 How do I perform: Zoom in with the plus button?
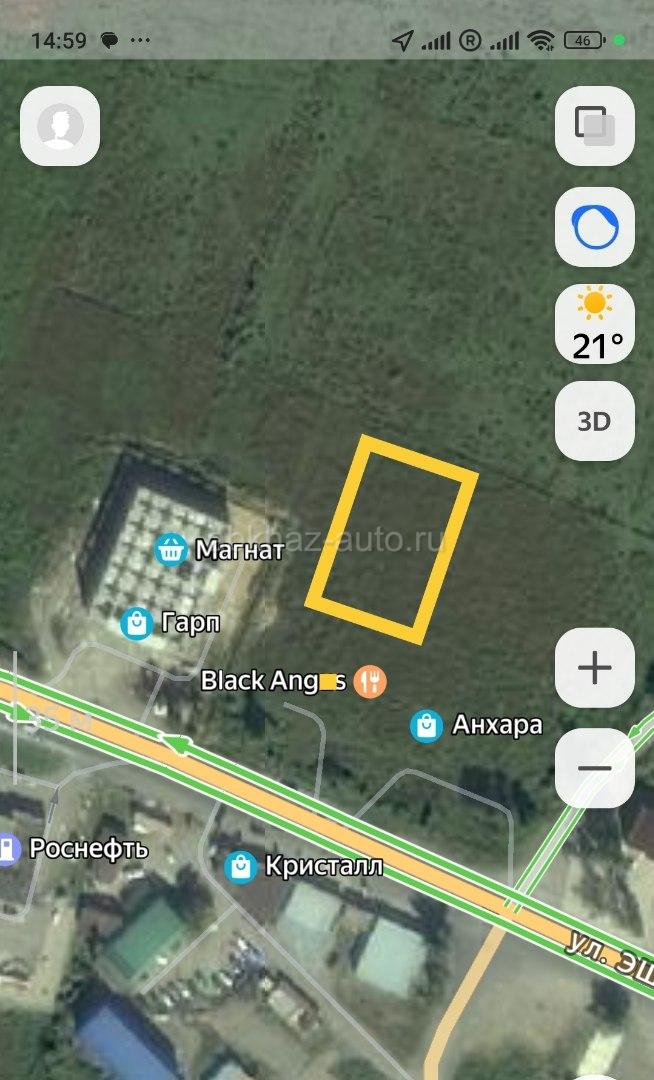tap(595, 668)
